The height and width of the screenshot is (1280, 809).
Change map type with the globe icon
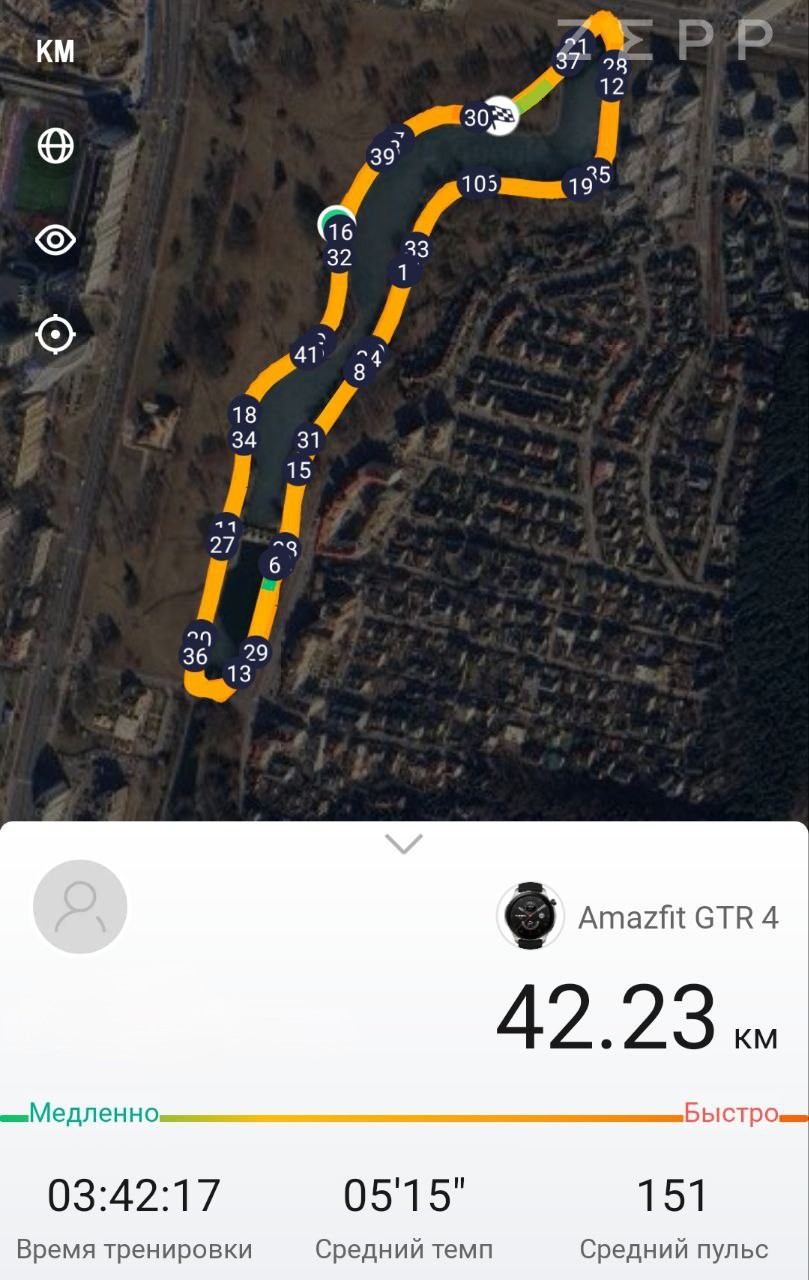point(55,146)
